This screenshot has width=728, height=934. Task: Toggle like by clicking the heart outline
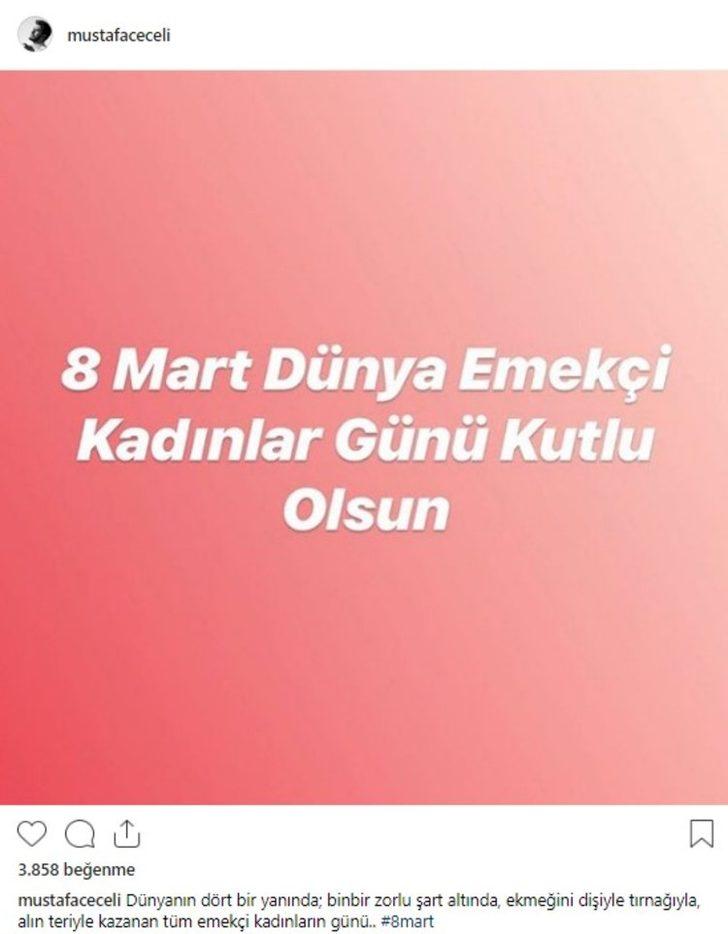[32, 831]
